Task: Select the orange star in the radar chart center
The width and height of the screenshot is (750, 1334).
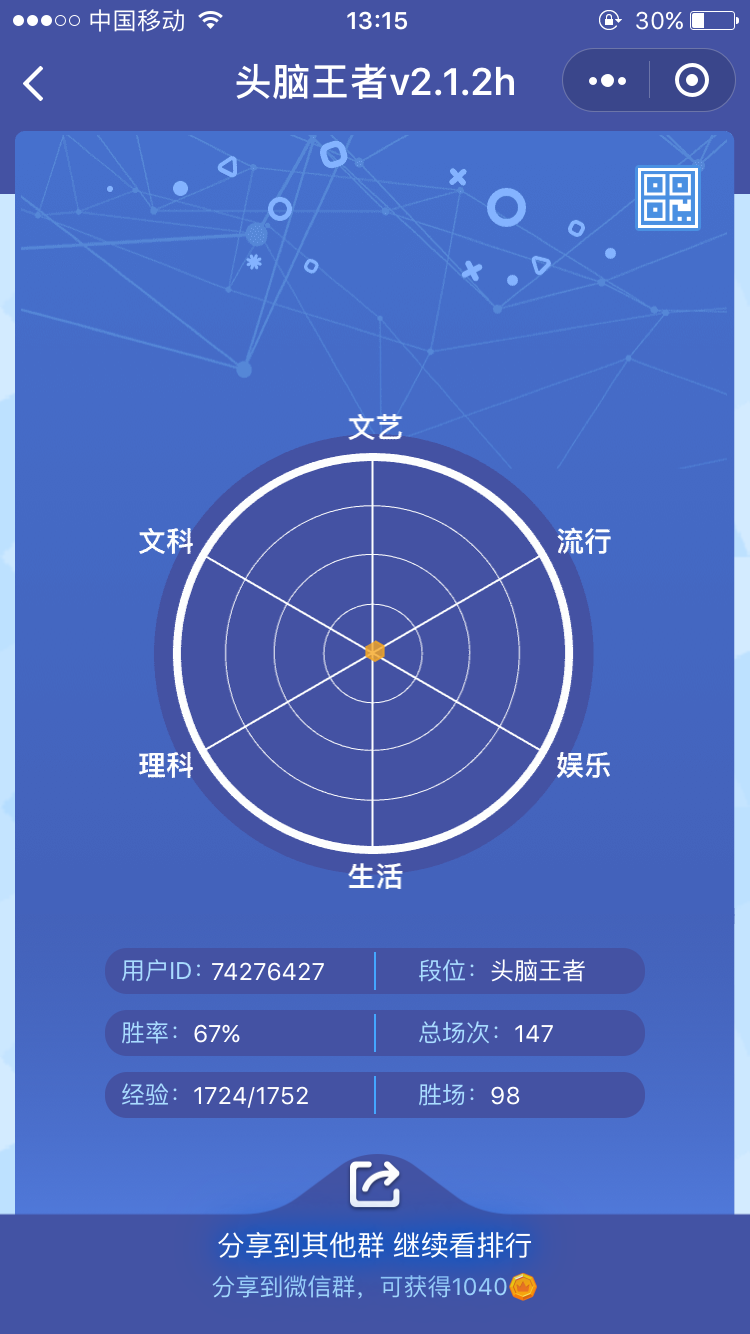Action: point(374,651)
